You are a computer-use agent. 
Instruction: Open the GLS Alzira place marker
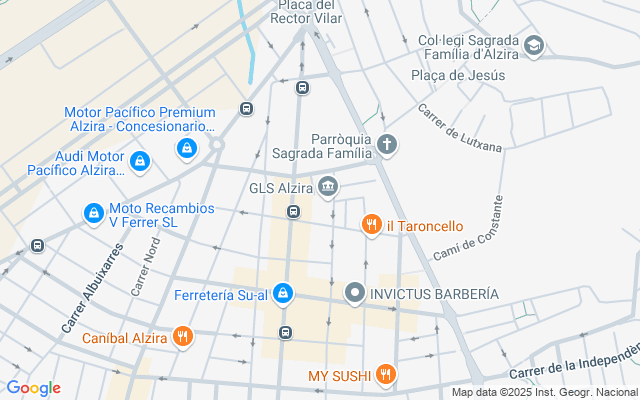point(328,186)
